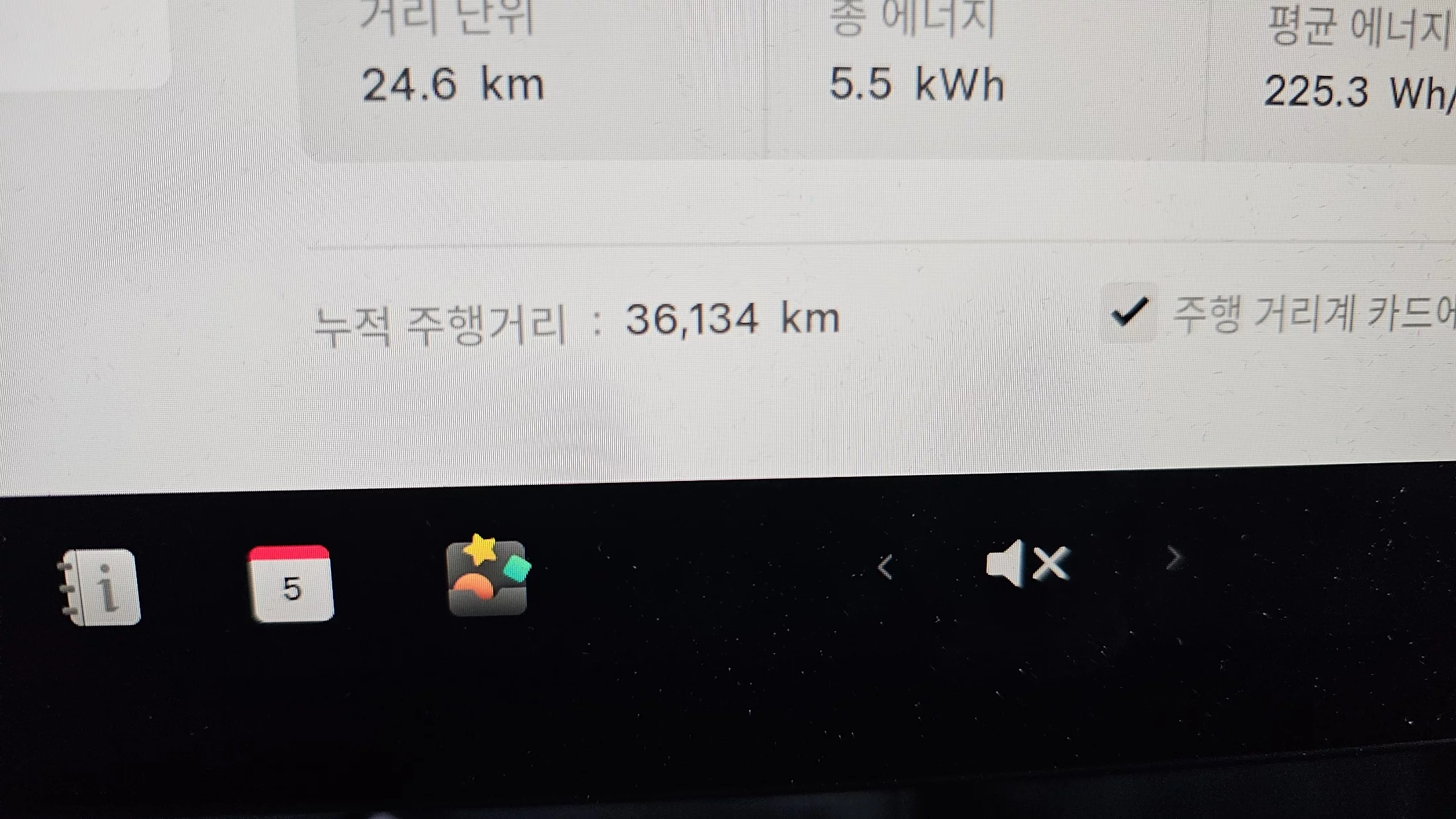Unmute the speaker volume
Image resolution: width=1456 pixels, height=819 pixels.
[x=1026, y=564]
